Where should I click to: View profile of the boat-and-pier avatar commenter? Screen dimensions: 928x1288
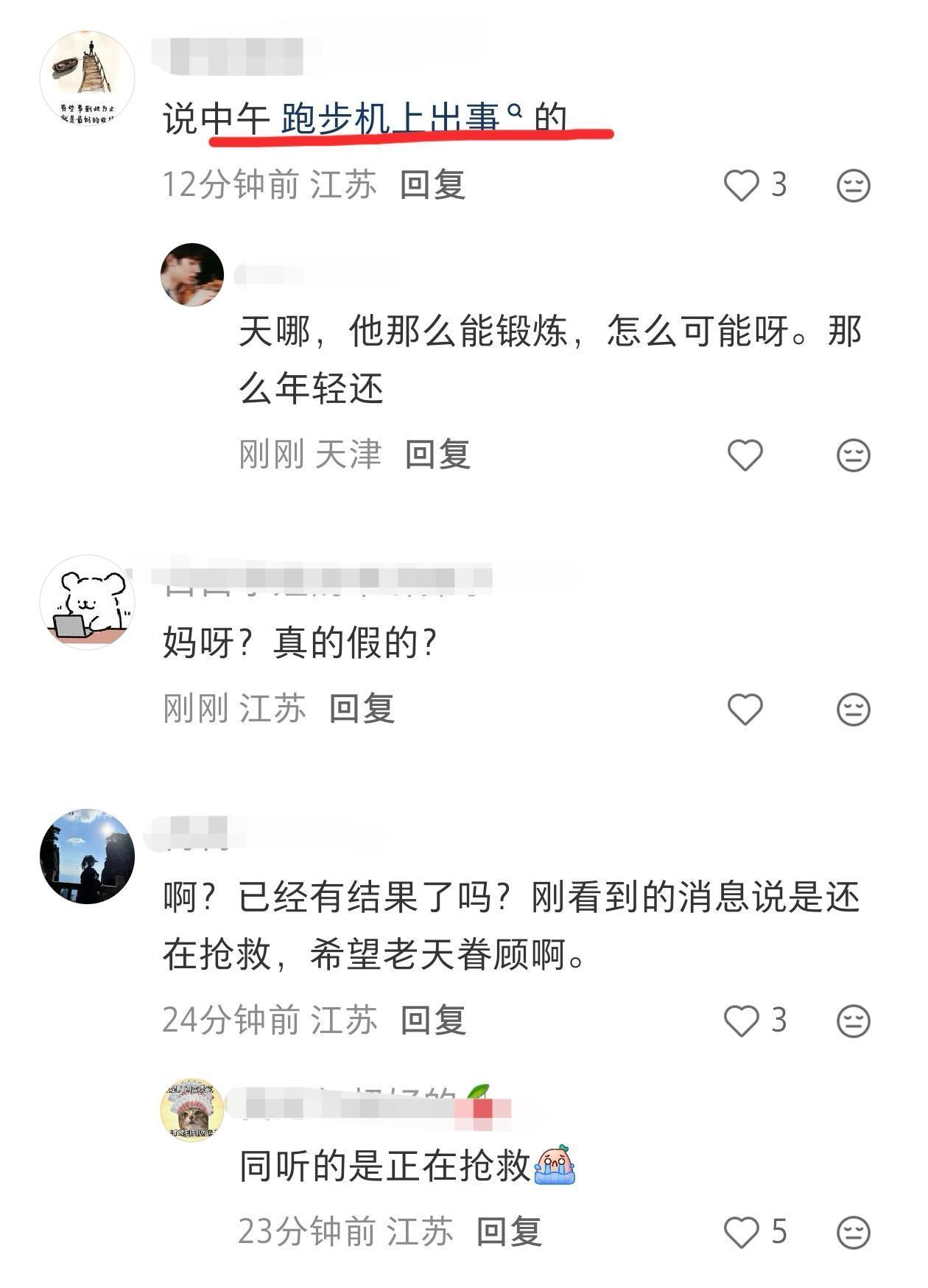click(87, 79)
